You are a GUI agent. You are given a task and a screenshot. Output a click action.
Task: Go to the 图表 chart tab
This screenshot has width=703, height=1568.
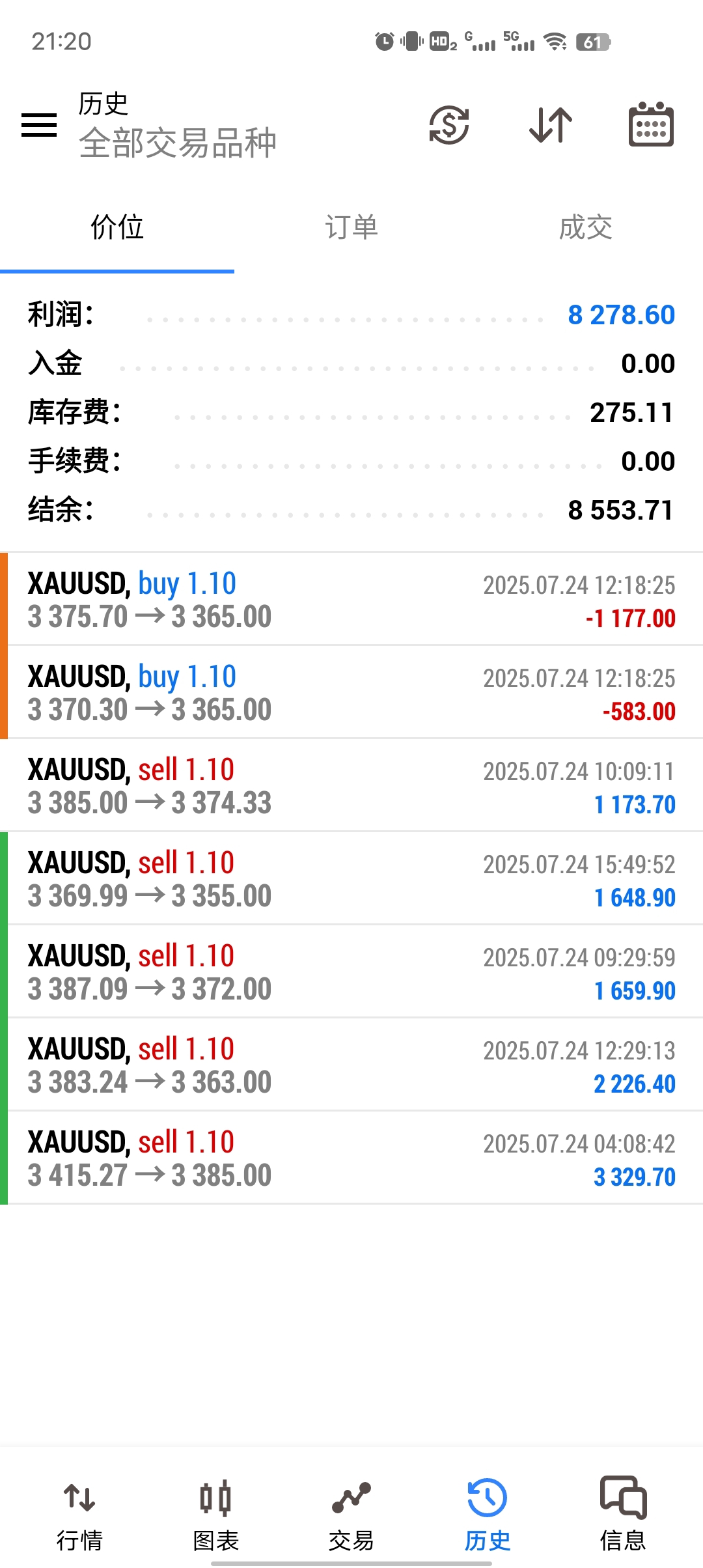coord(216,1515)
